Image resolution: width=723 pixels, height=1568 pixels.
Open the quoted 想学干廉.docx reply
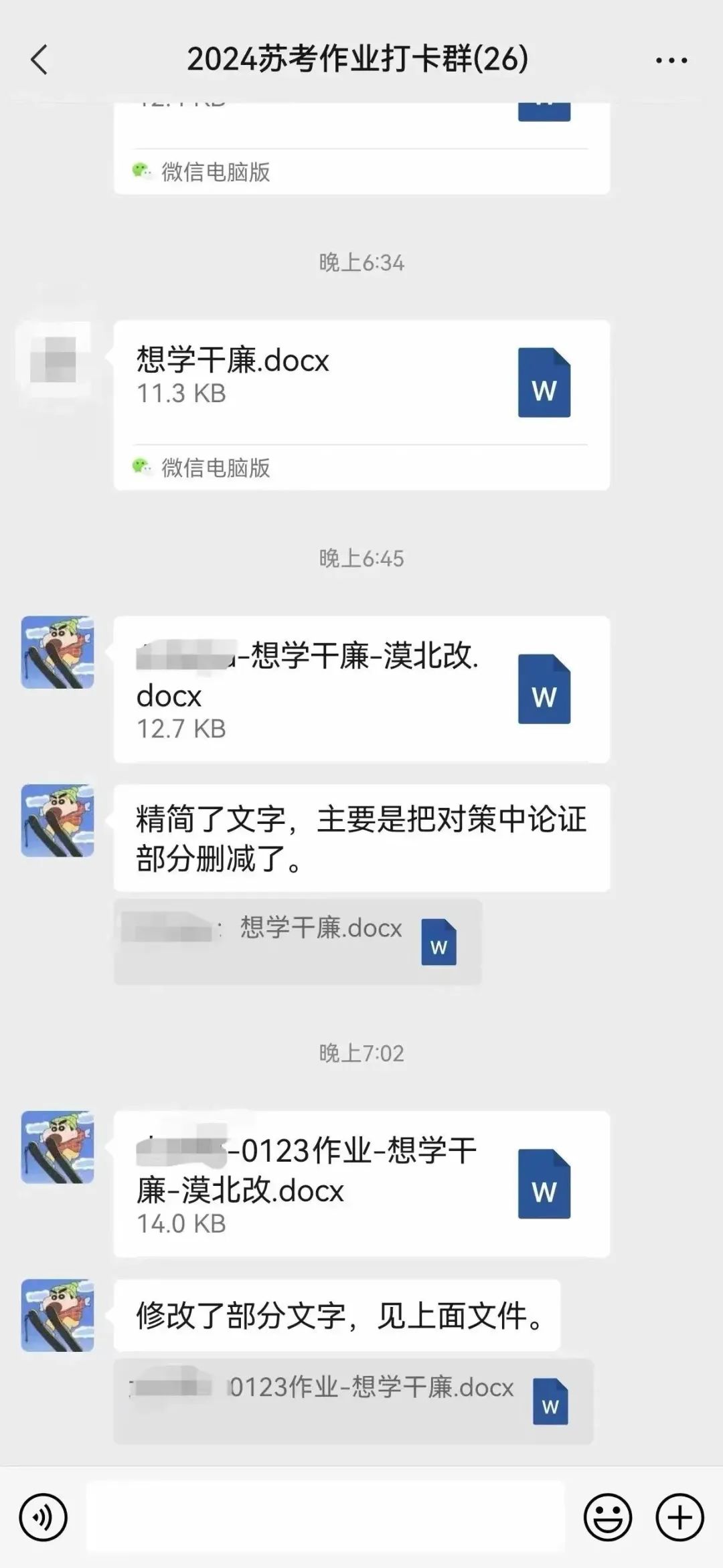click(297, 942)
